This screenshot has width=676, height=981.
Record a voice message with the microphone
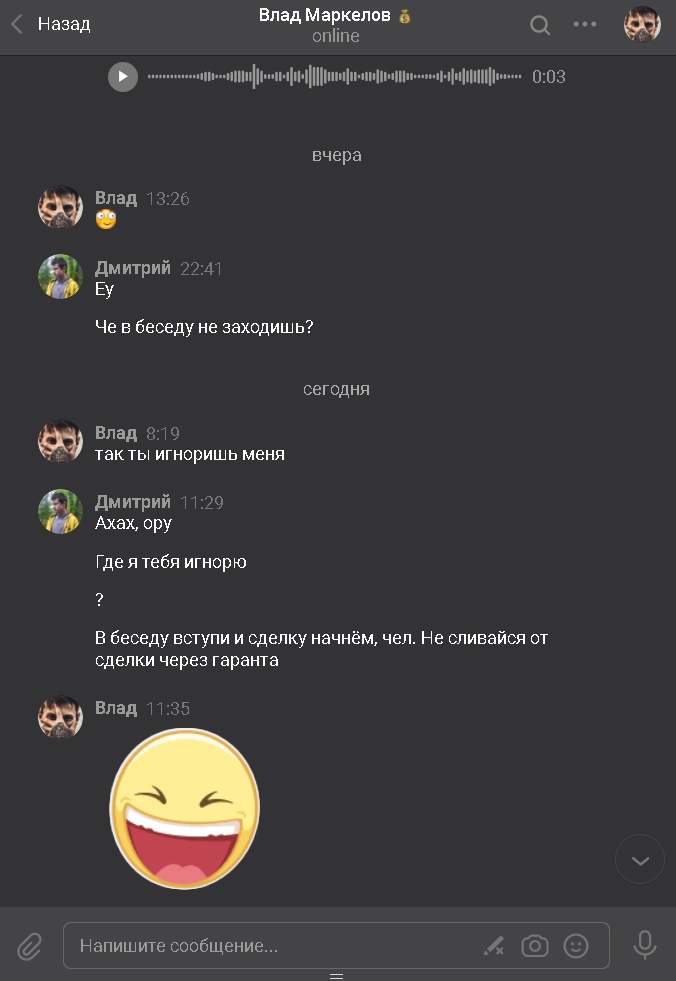645,944
